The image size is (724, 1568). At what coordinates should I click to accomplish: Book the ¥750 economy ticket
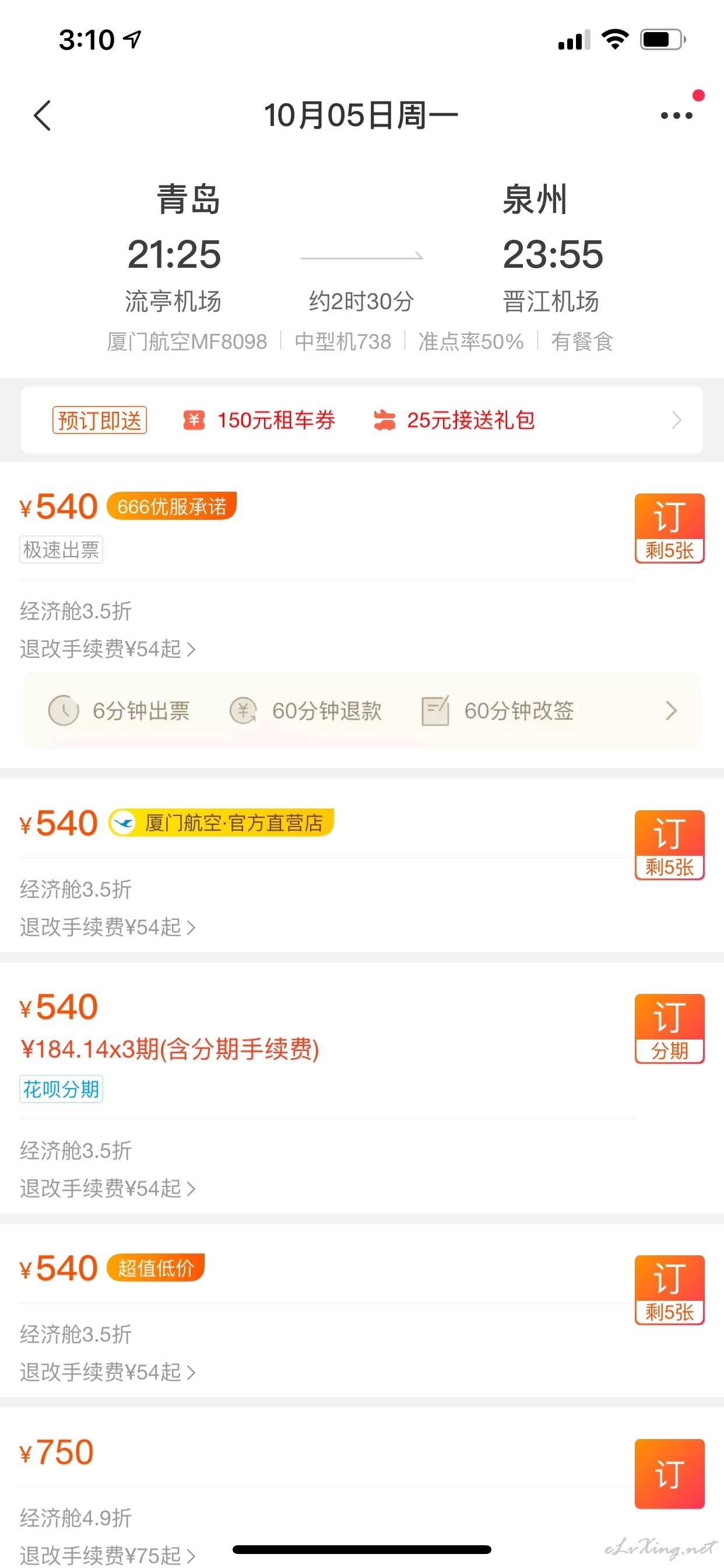click(x=669, y=1473)
